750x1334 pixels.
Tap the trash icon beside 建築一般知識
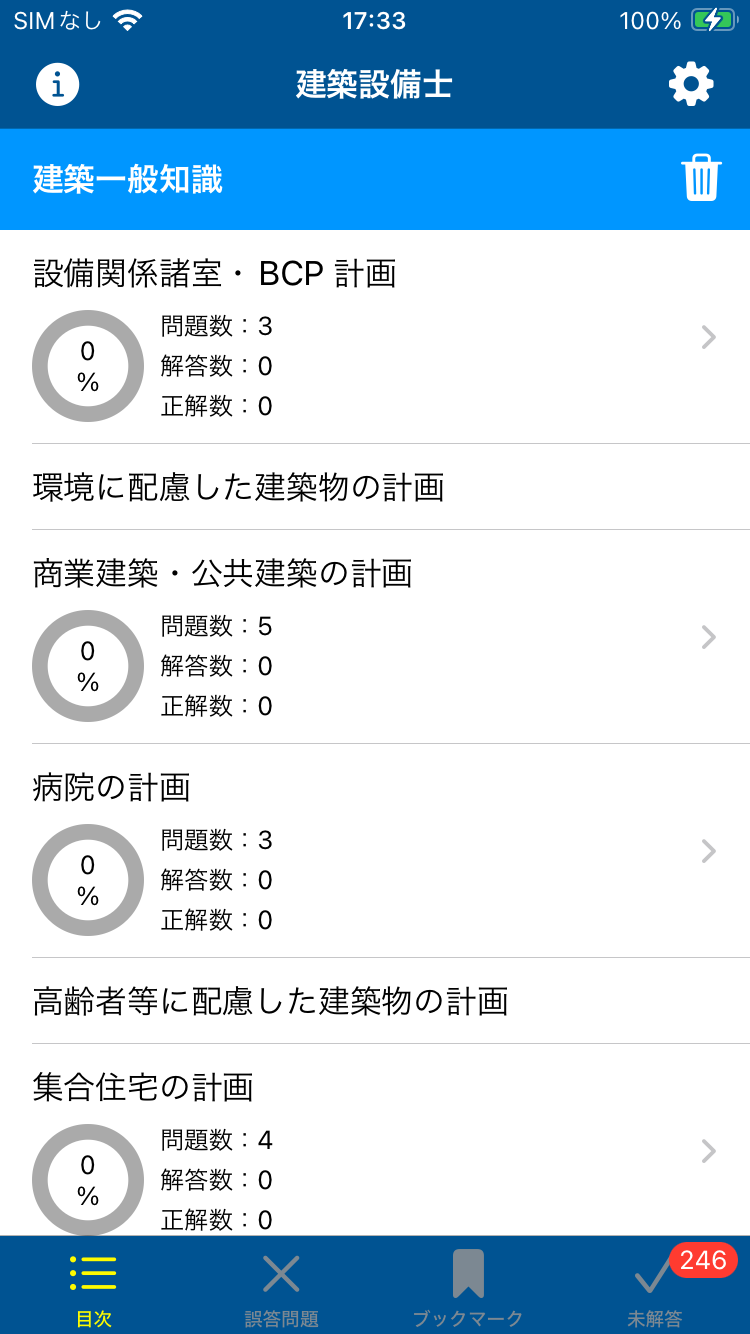[x=701, y=179]
